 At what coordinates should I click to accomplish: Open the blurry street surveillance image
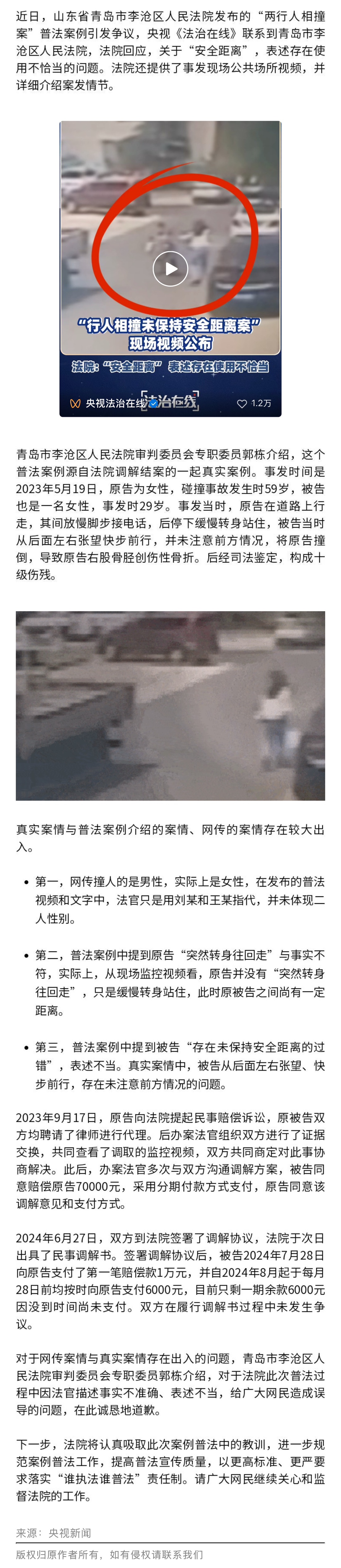(170, 705)
